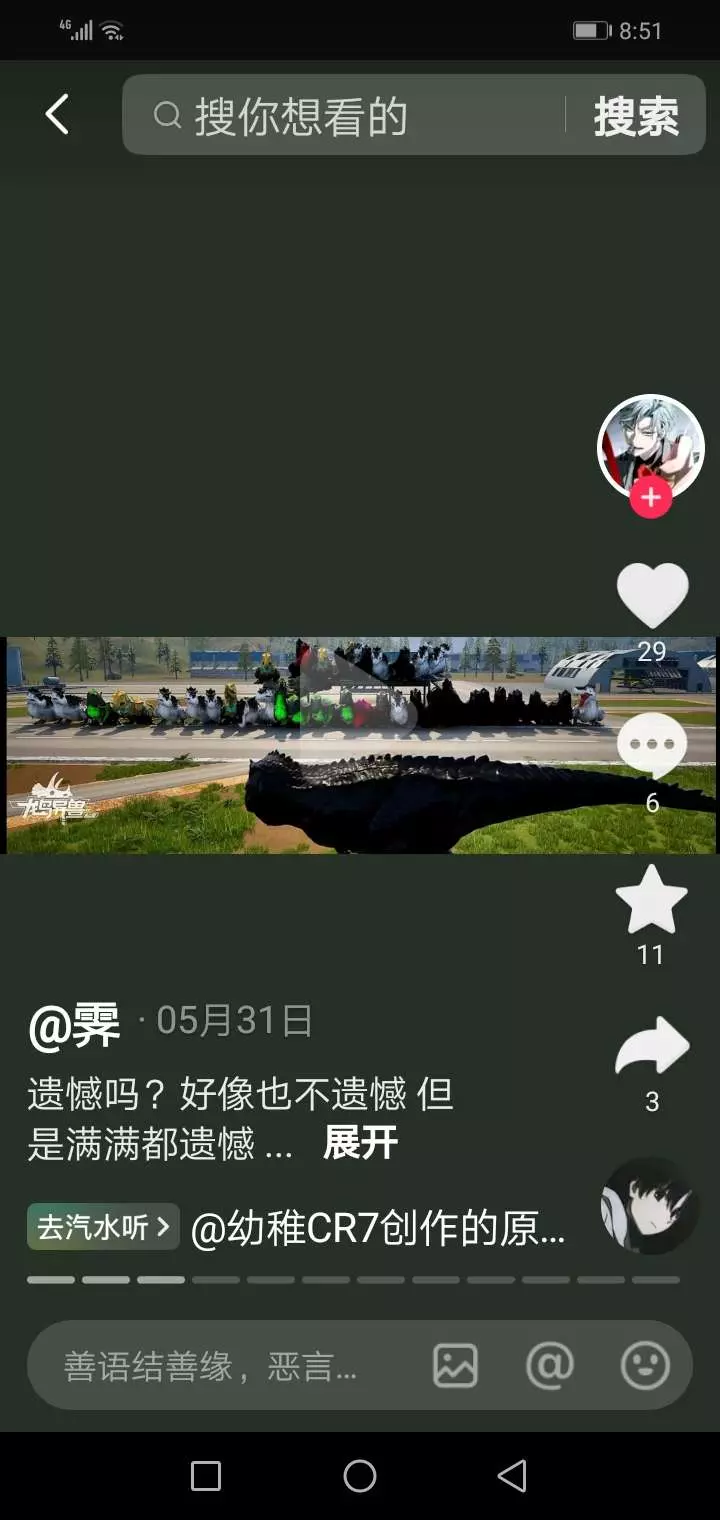Go back using the top-left arrow
The width and height of the screenshot is (720, 1520).
[57, 115]
